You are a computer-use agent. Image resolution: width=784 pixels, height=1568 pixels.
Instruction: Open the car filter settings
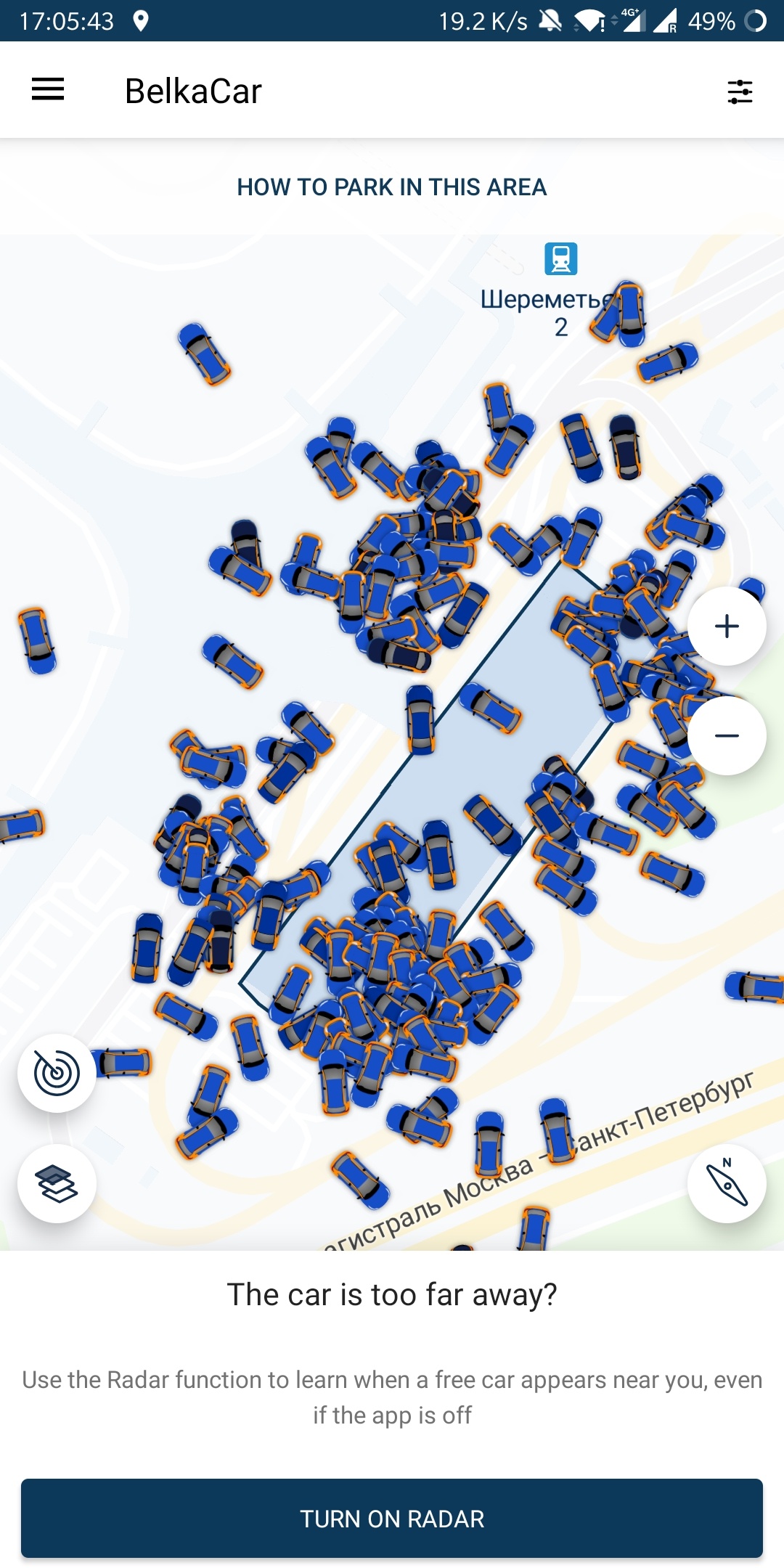click(x=740, y=91)
